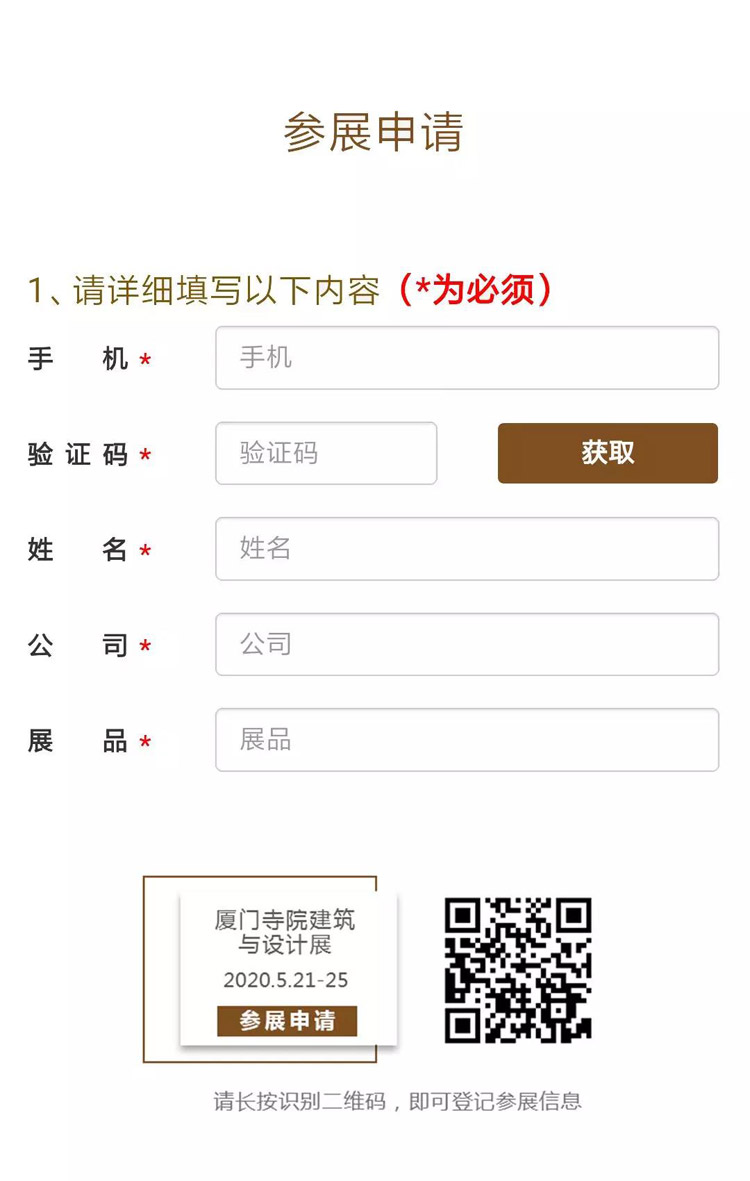Click the 展品 field label
750x1181 pixels.
(x=75, y=740)
